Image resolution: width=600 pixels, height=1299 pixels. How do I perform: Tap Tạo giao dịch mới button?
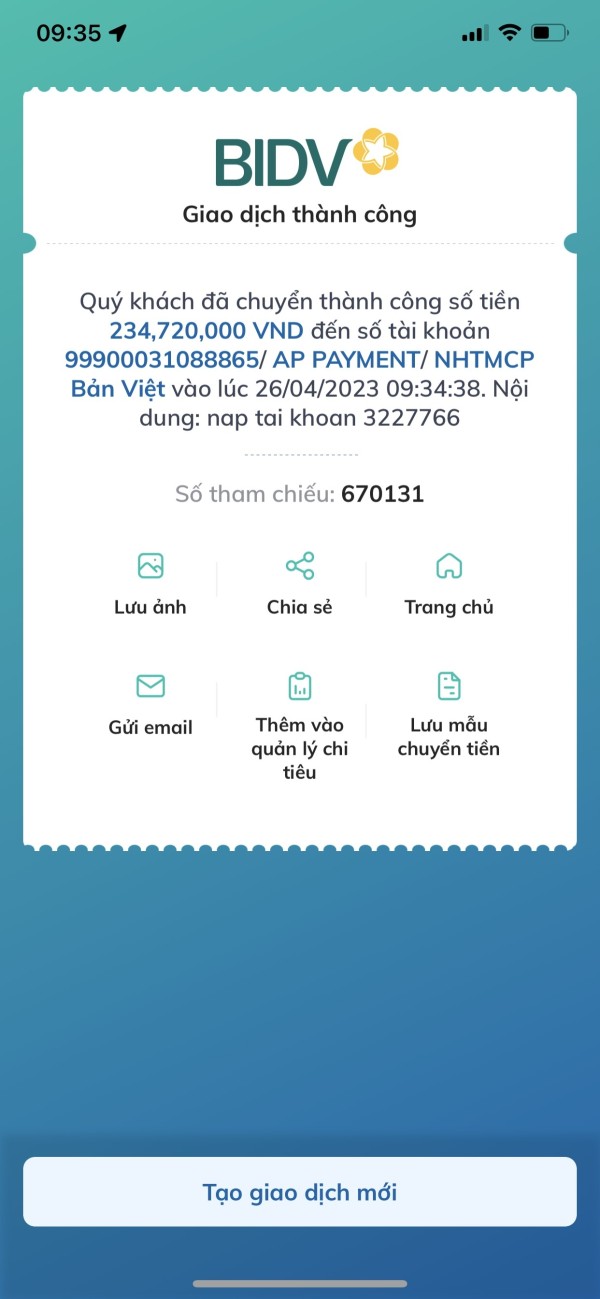tap(300, 1192)
